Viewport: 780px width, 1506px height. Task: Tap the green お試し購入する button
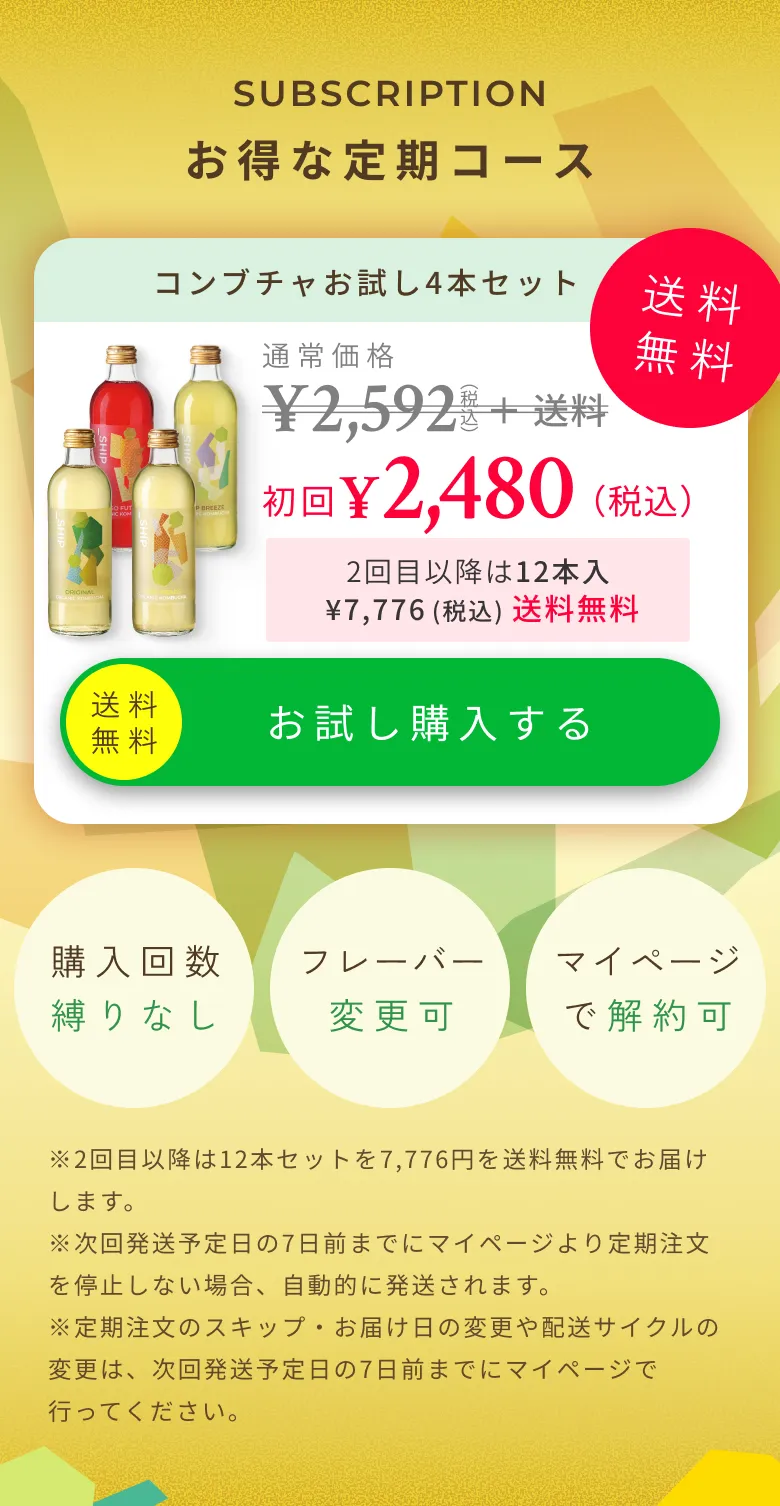point(430,723)
